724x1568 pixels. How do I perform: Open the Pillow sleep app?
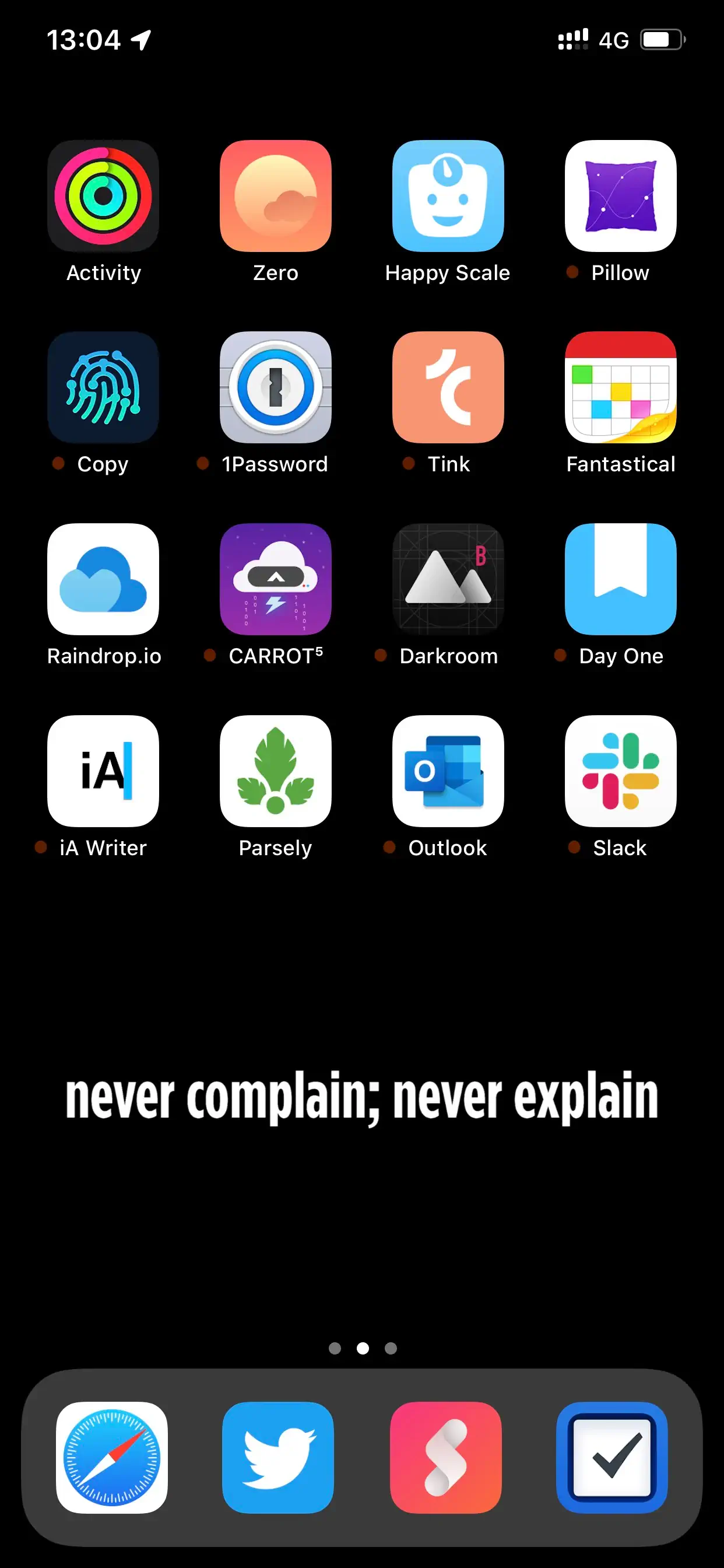(x=621, y=196)
